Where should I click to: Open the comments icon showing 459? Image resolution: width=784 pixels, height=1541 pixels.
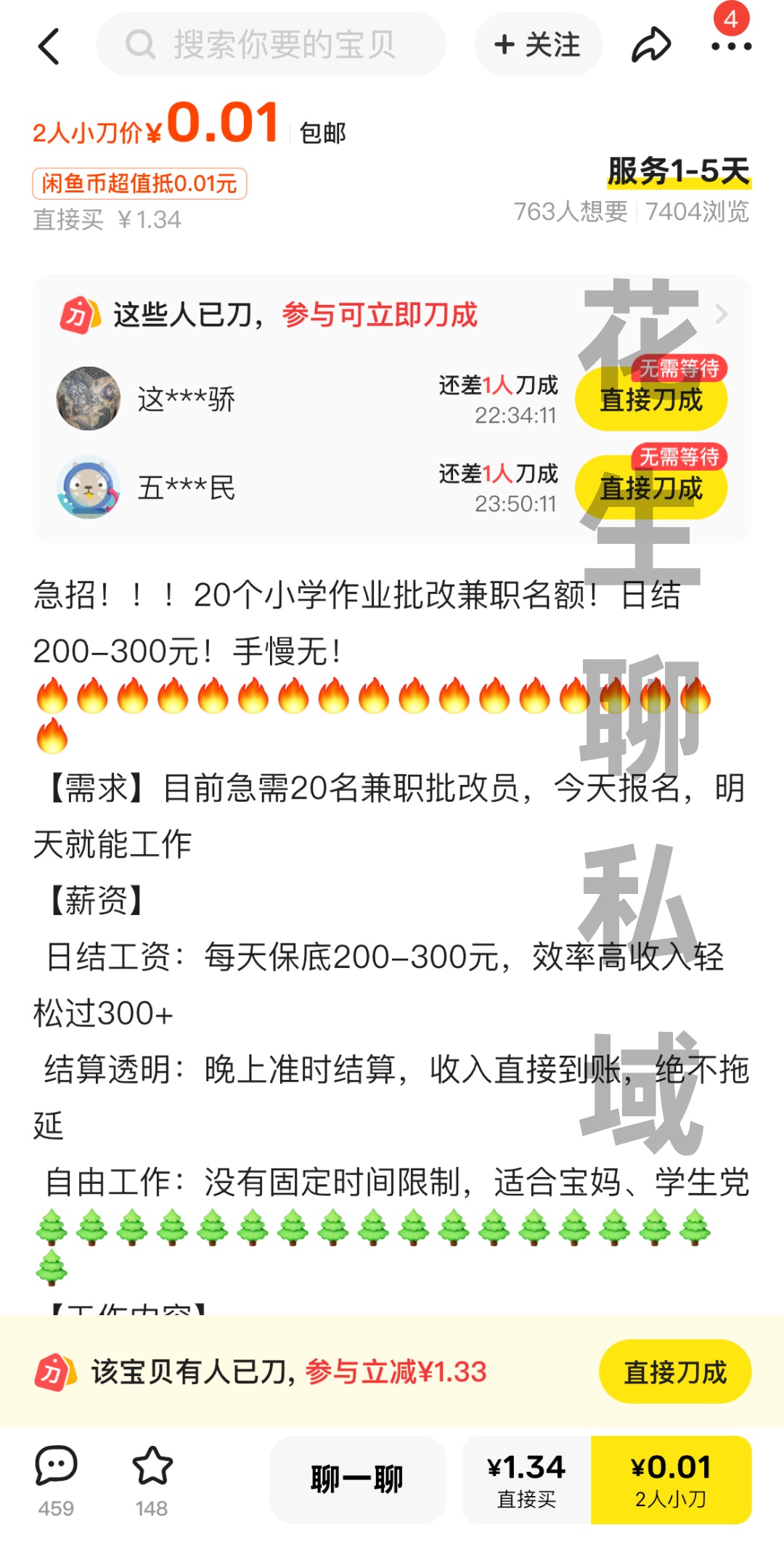56,1479
